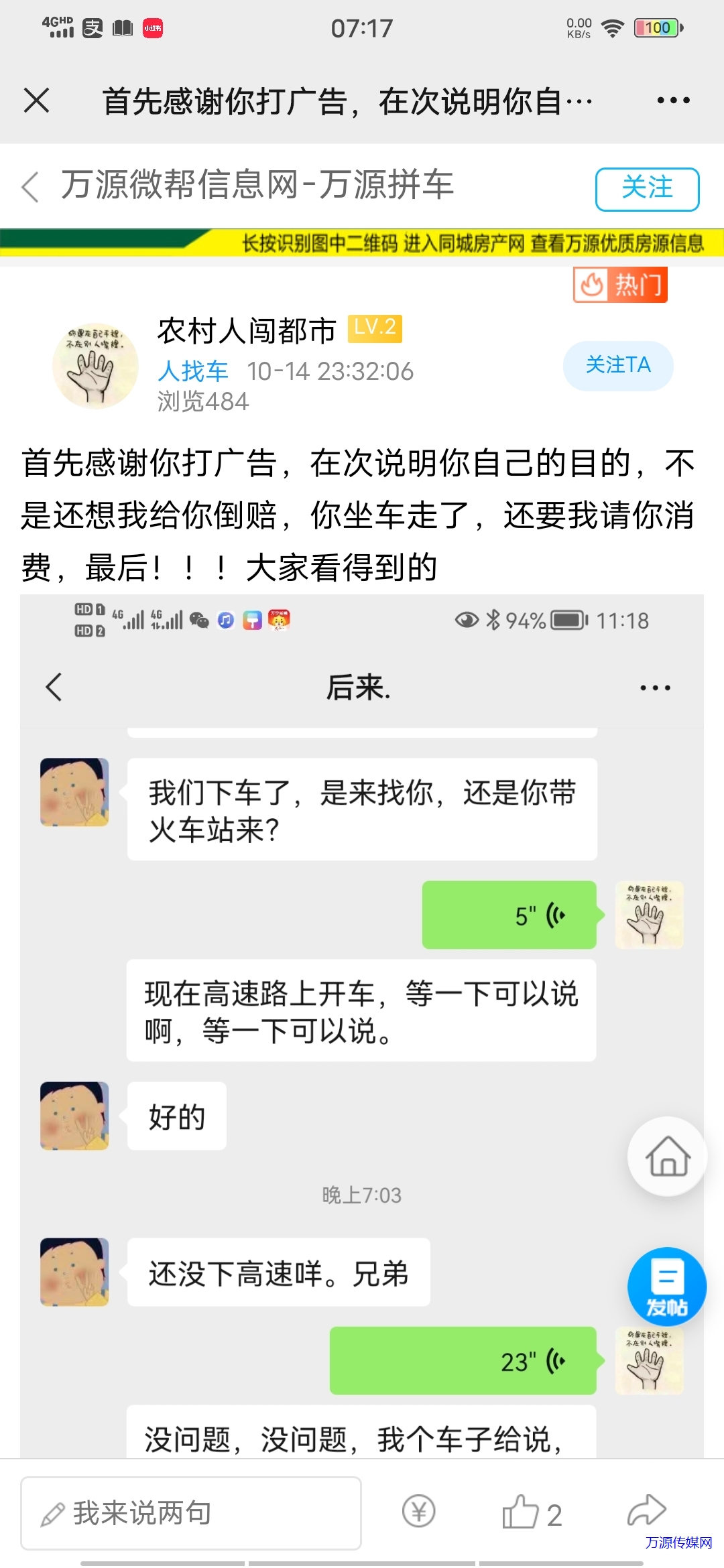This screenshot has width=724, height=1568.
Task: Tip the post with the yuan icon
Action: tap(419, 1512)
